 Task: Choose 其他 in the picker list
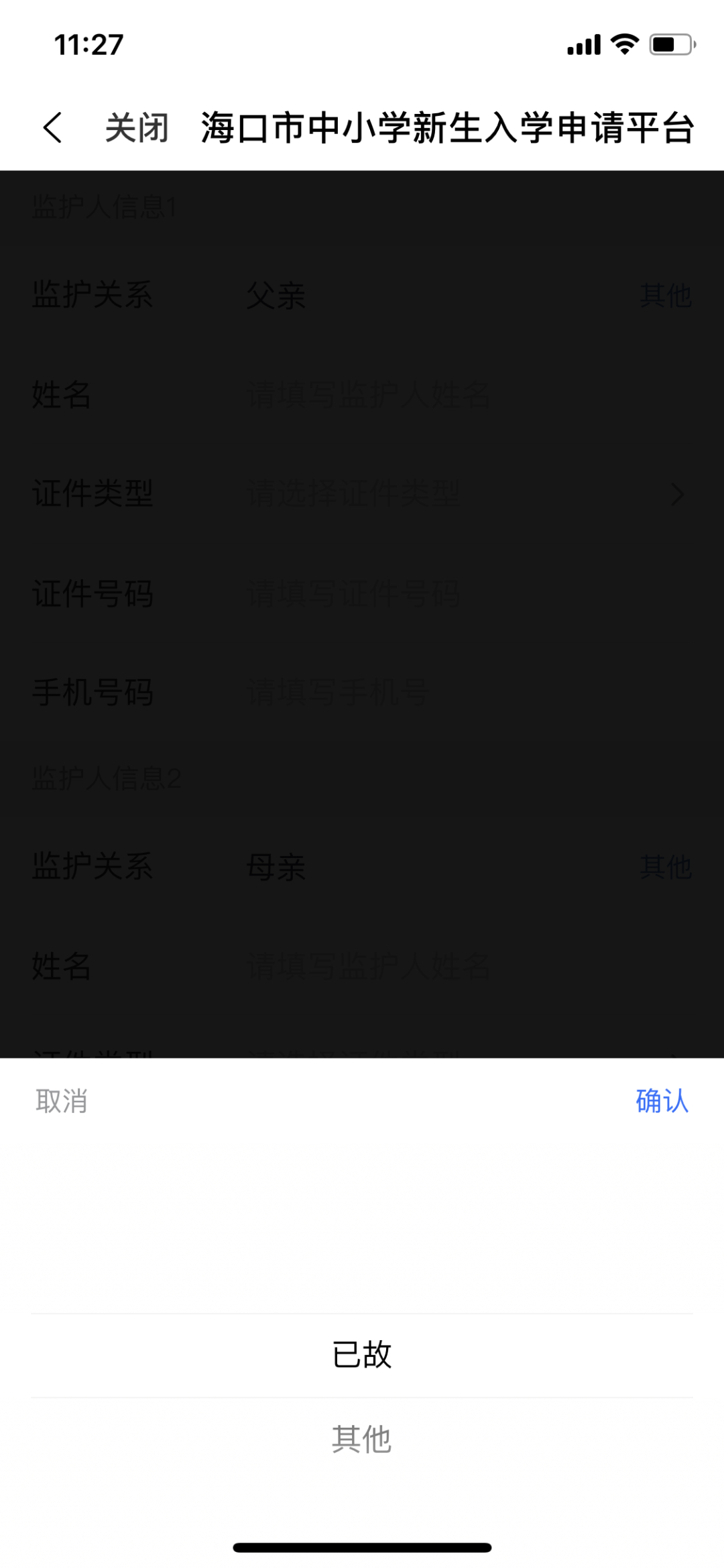point(362,1439)
